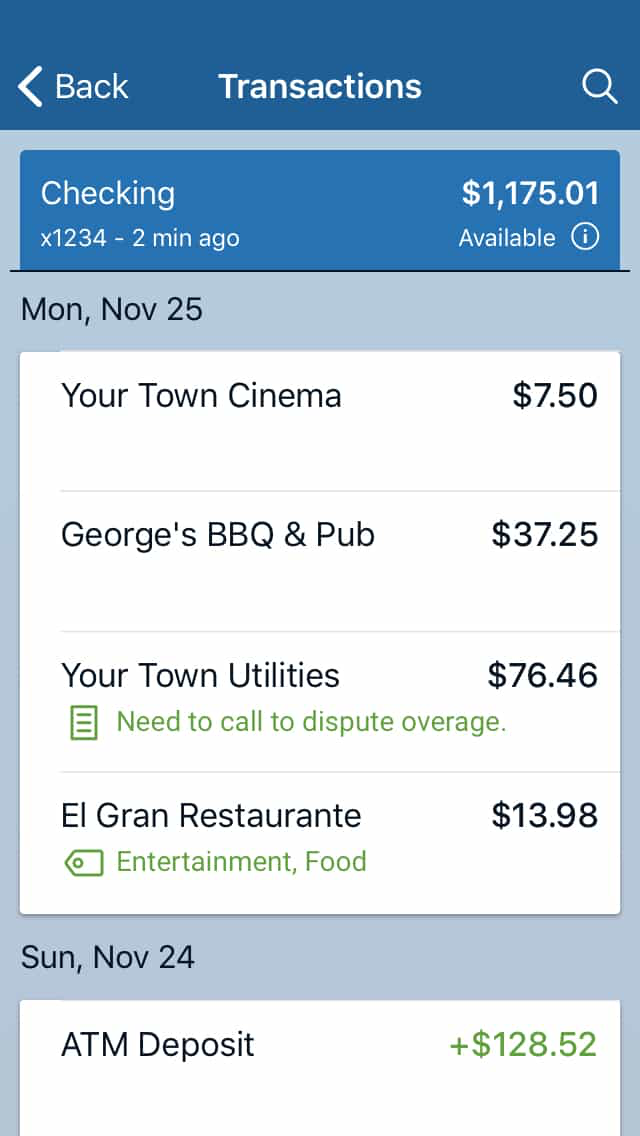
Task: View George's BBQ & Pub transaction
Action: [x=320, y=561]
